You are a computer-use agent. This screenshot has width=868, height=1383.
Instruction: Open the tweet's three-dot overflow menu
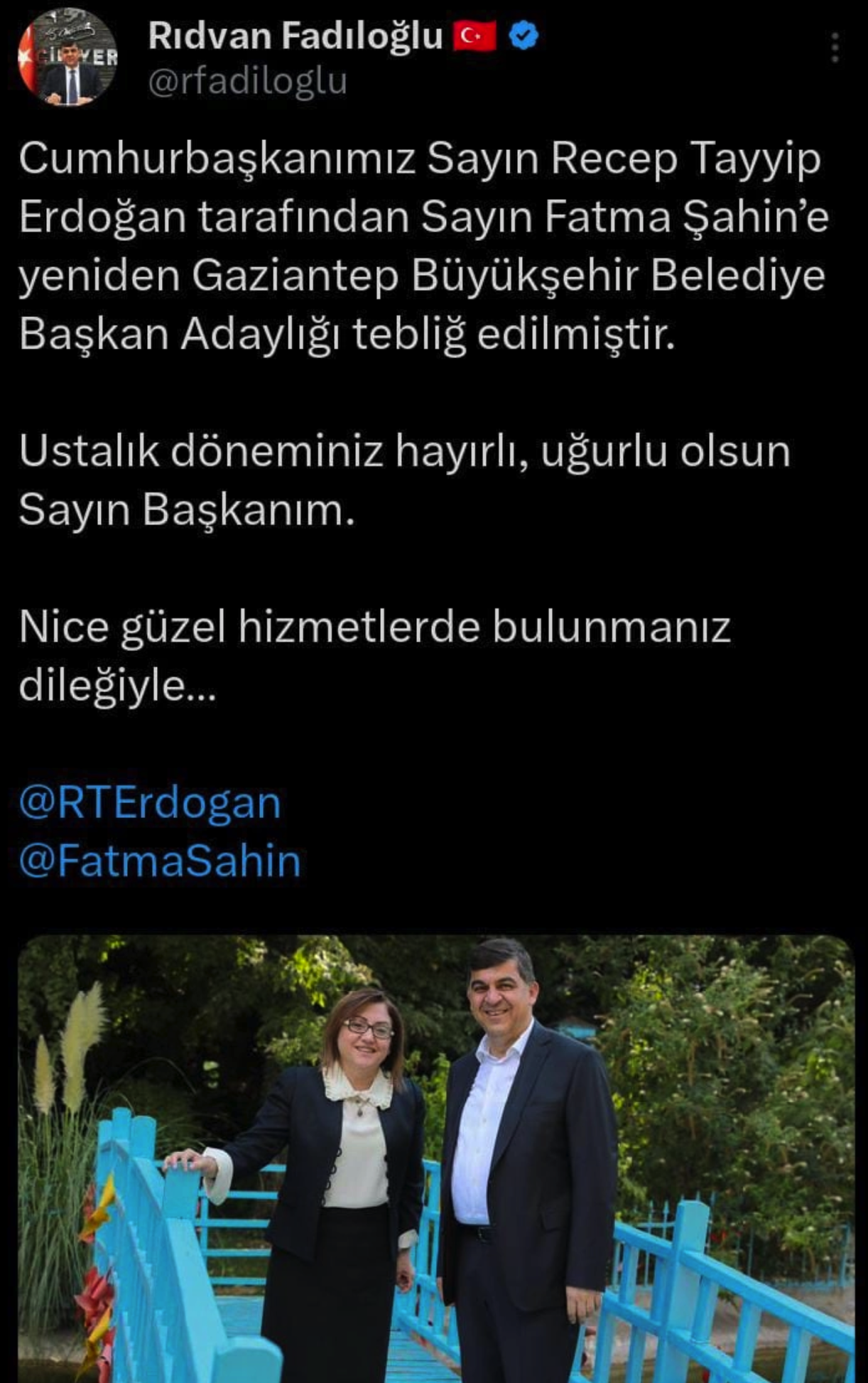tap(835, 48)
